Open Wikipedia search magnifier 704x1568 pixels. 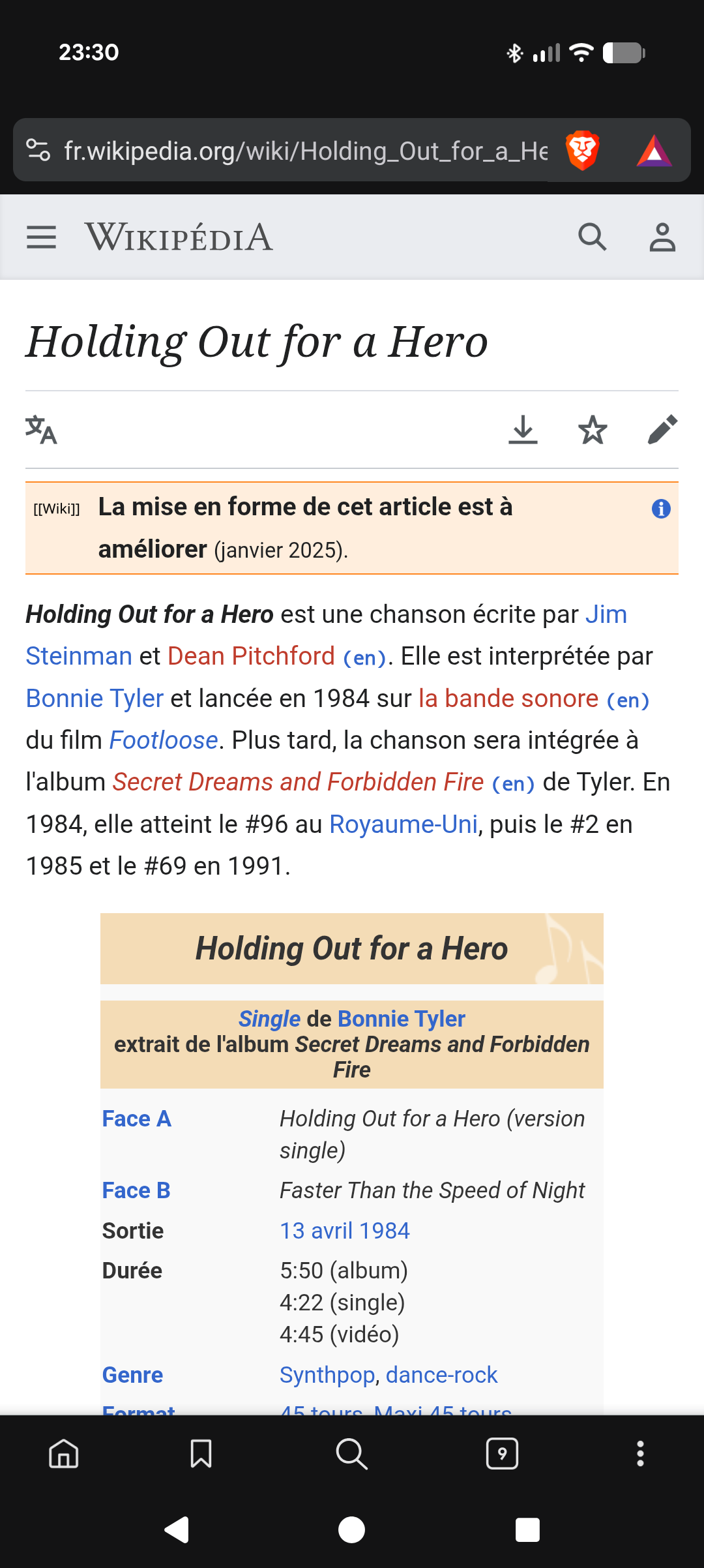(x=592, y=237)
